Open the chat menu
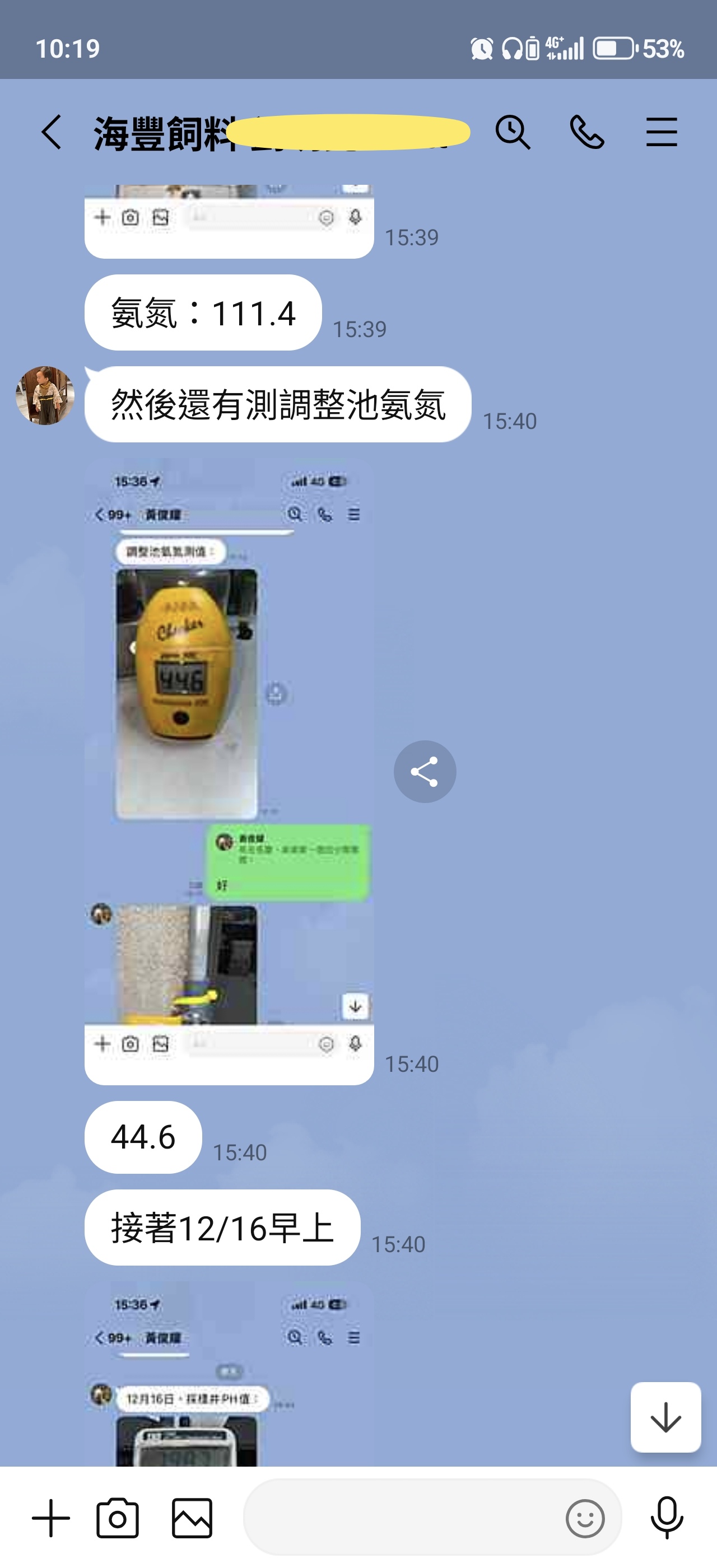This screenshot has height=1568, width=717. pos(661,132)
